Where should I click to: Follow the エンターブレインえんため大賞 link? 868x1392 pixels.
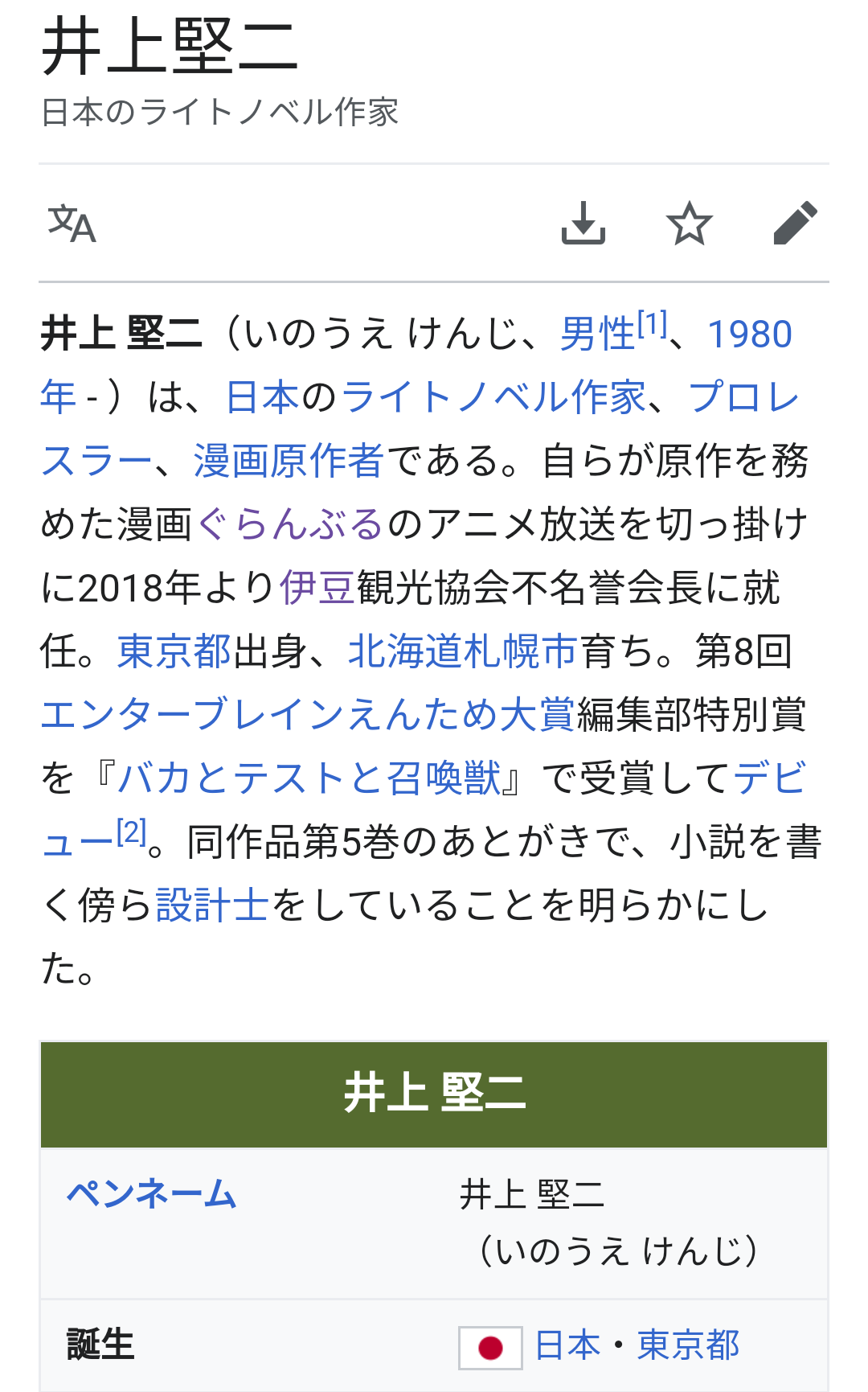pos(307,715)
